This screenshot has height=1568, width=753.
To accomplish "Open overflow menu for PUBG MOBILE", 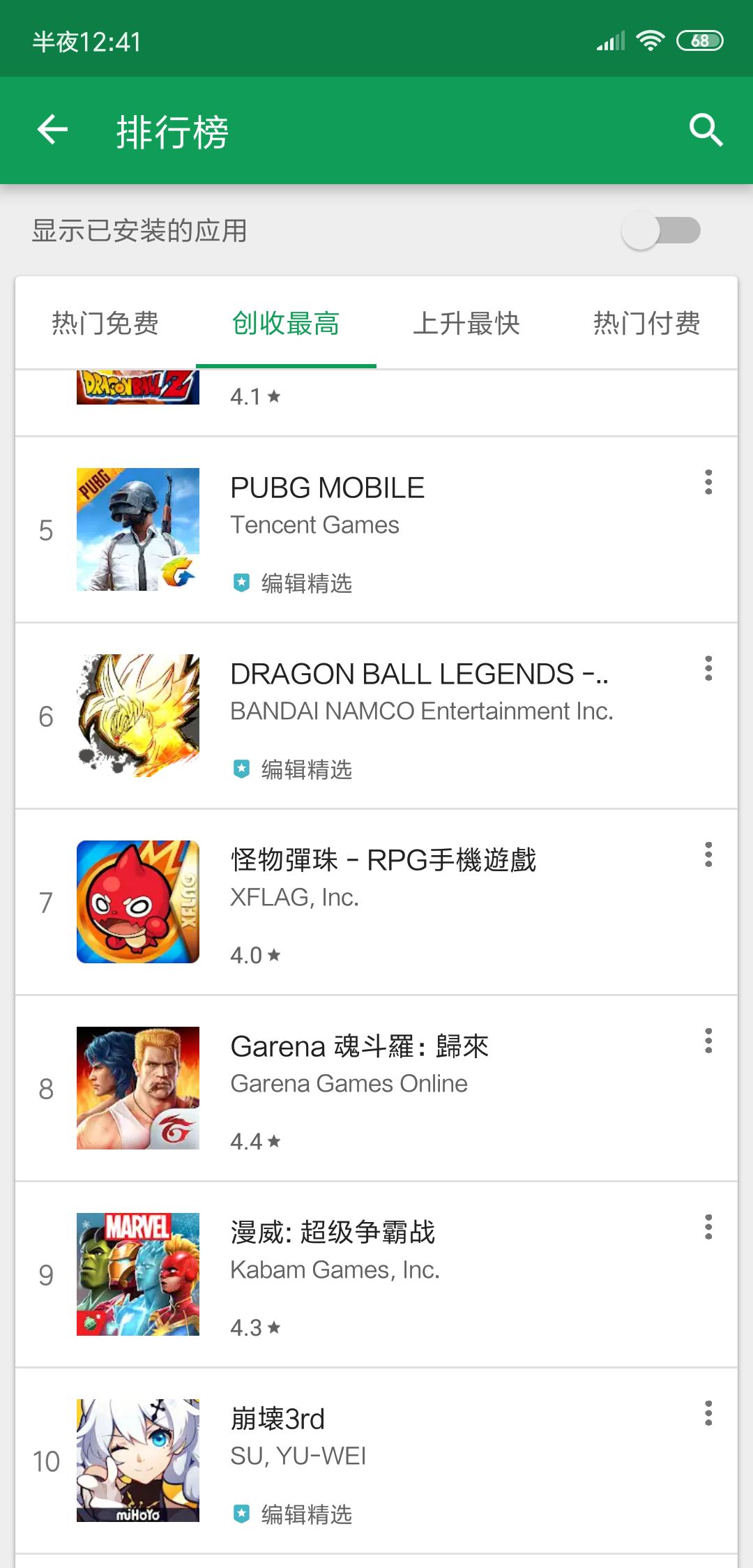I will pyautogui.click(x=708, y=483).
